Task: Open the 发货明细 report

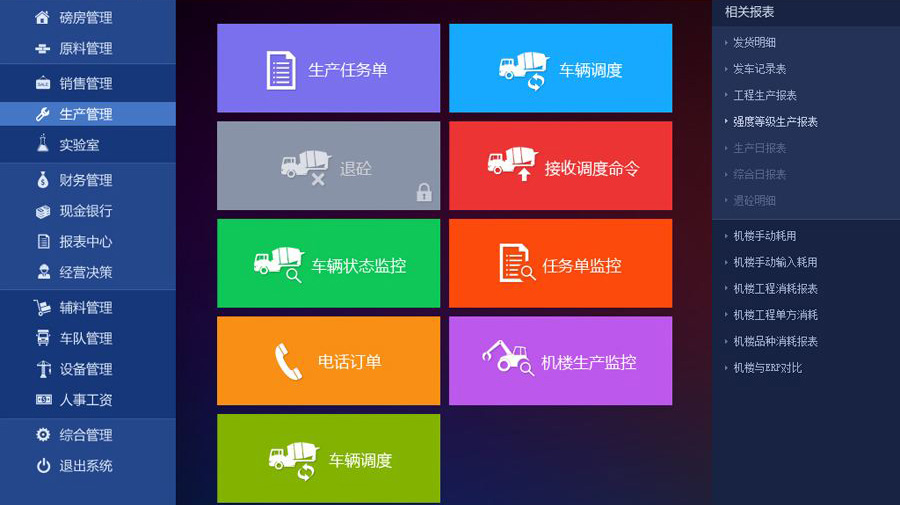Action: coord(754,43)
